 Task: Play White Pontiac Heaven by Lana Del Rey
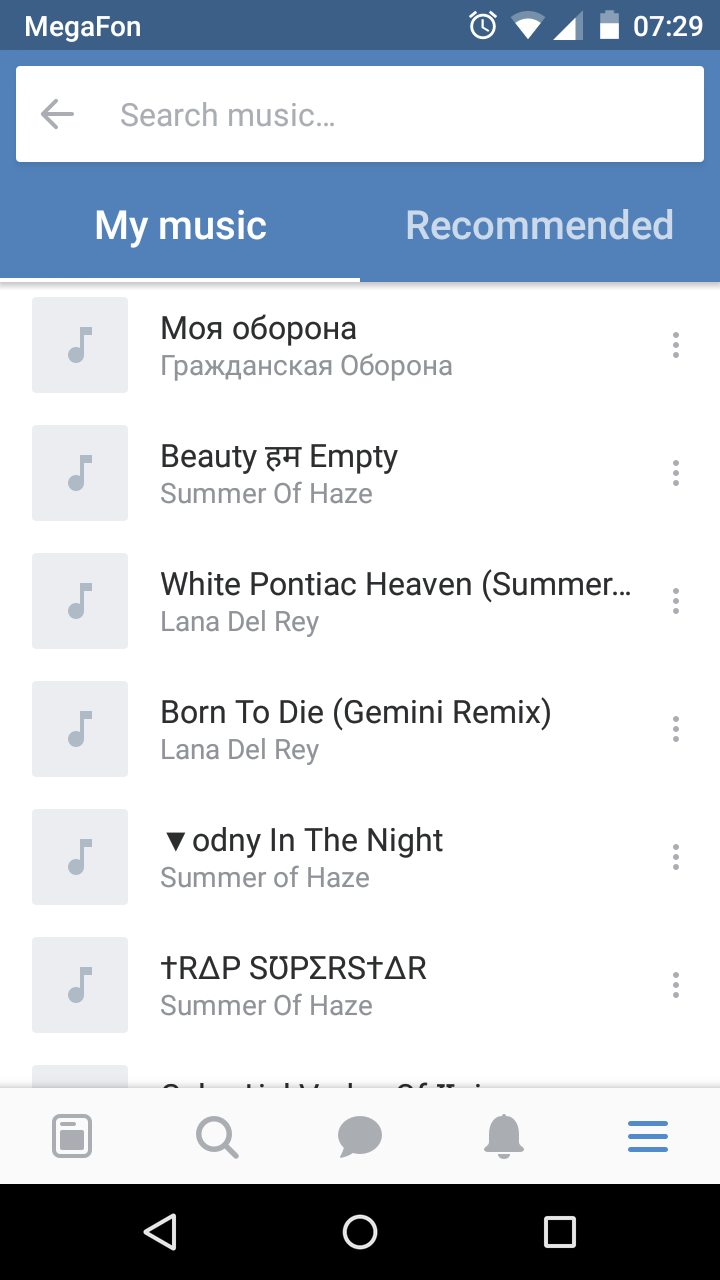[340, 601]
